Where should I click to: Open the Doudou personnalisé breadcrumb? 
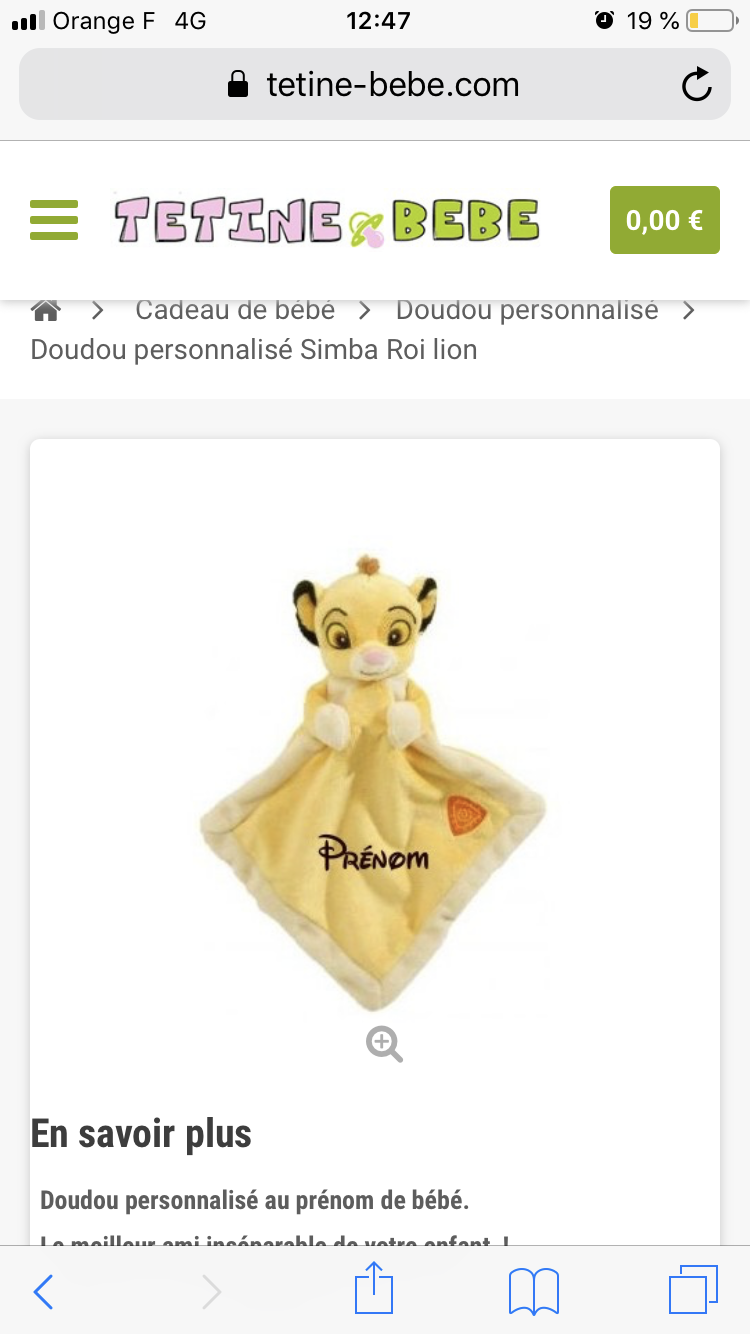(527, 310)
